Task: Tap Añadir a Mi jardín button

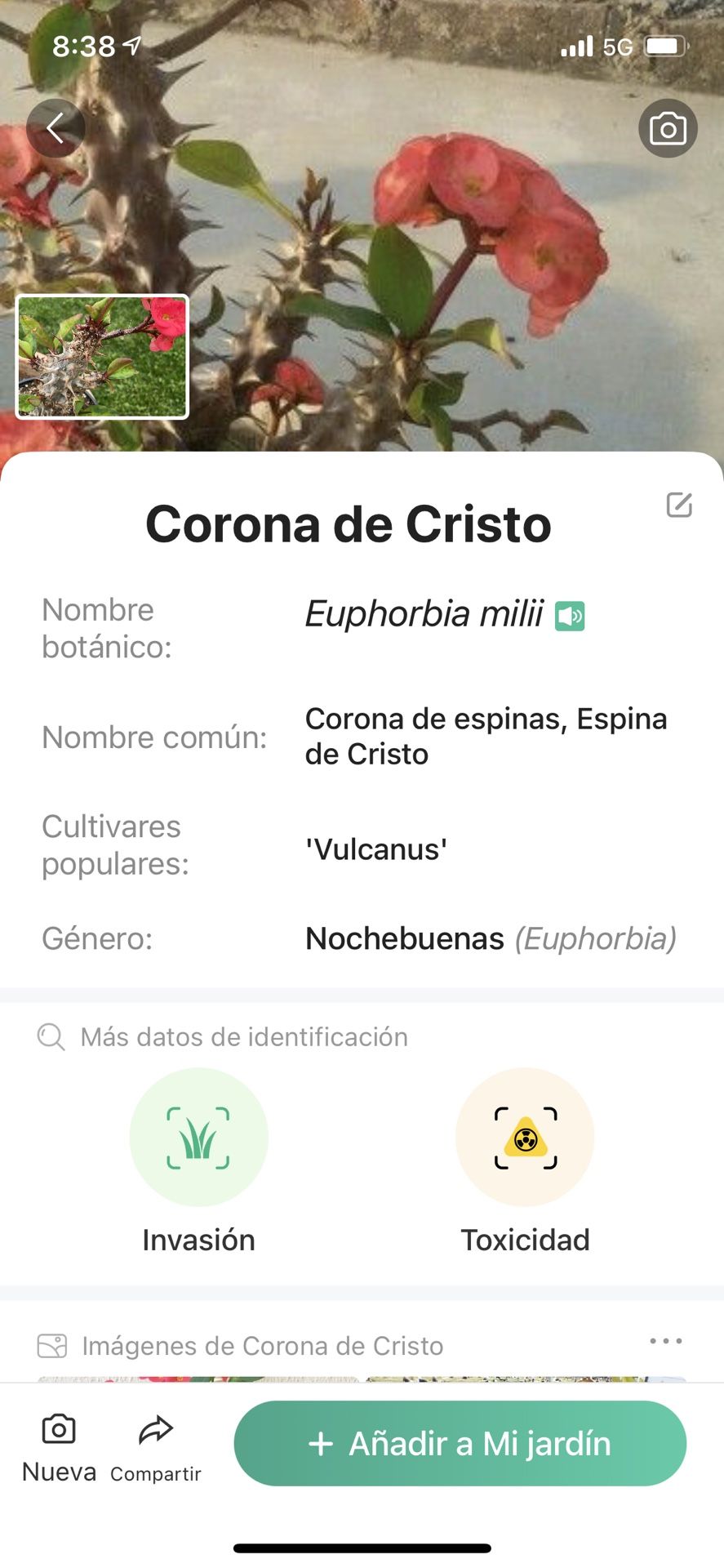Action: (460, 1443)
